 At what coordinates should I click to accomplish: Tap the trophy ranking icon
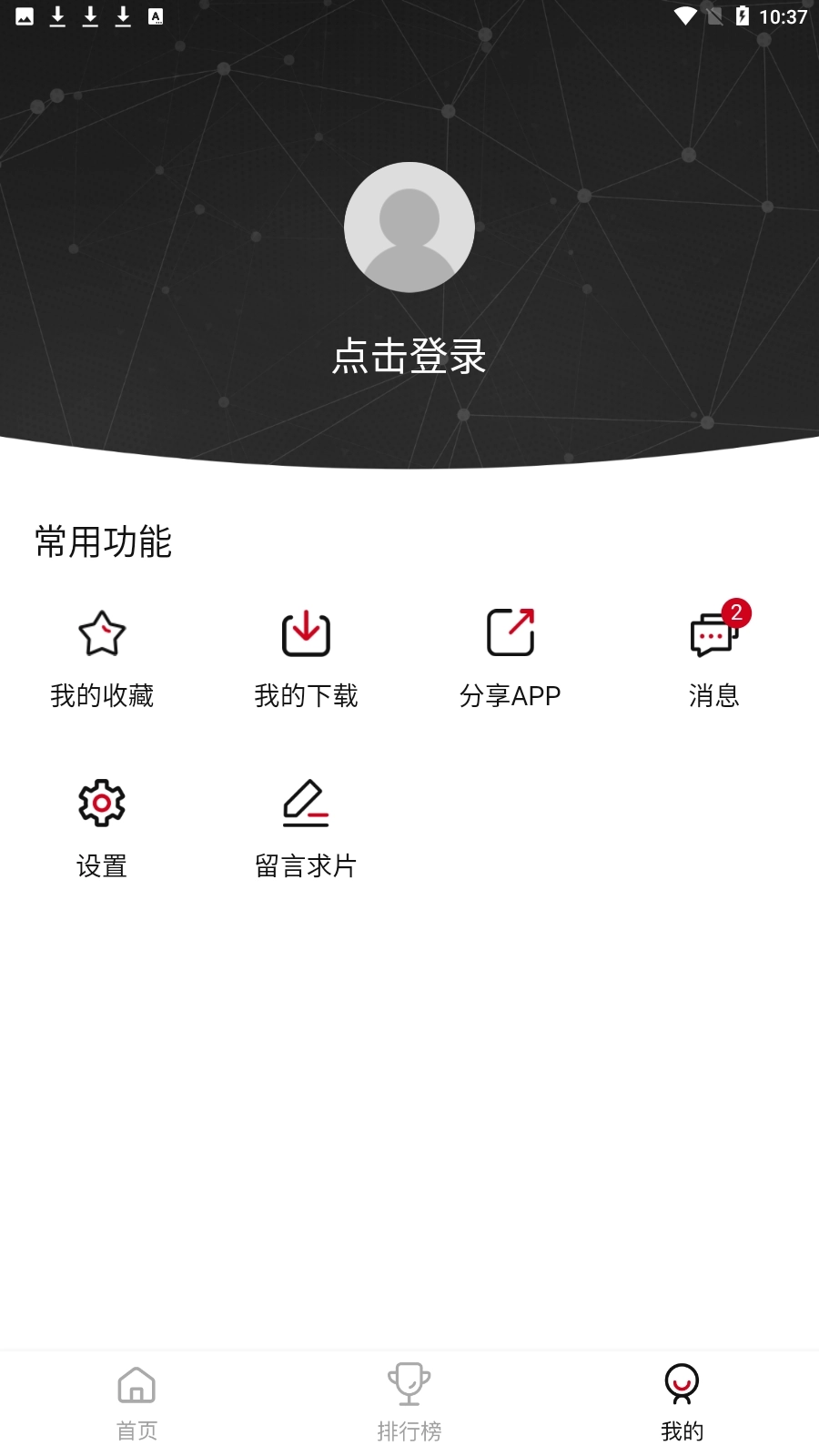[409, 1386]
